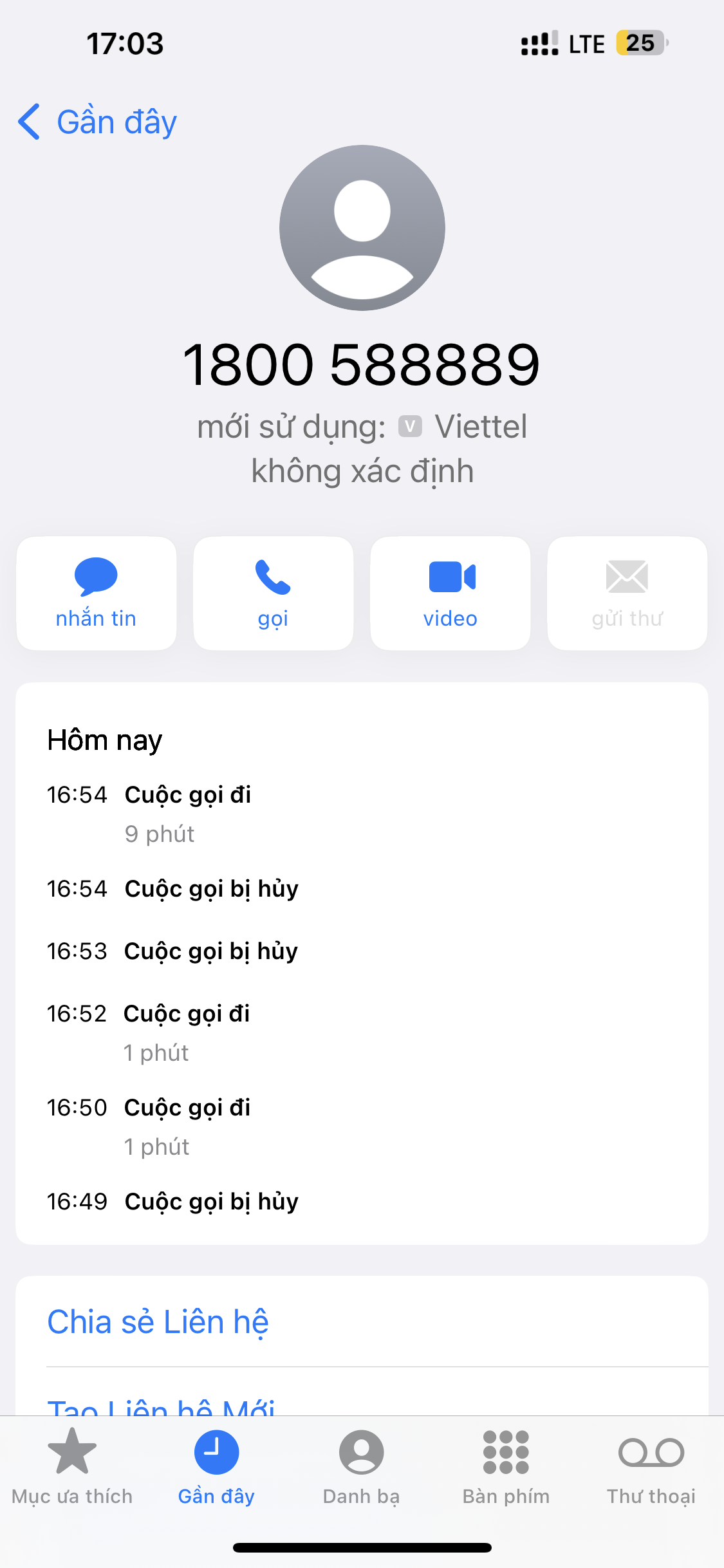This screenshot has width=724, height=1568.
Task: Select Tạo Liên hệ Mới
Action: click(x=161, y=1407)
